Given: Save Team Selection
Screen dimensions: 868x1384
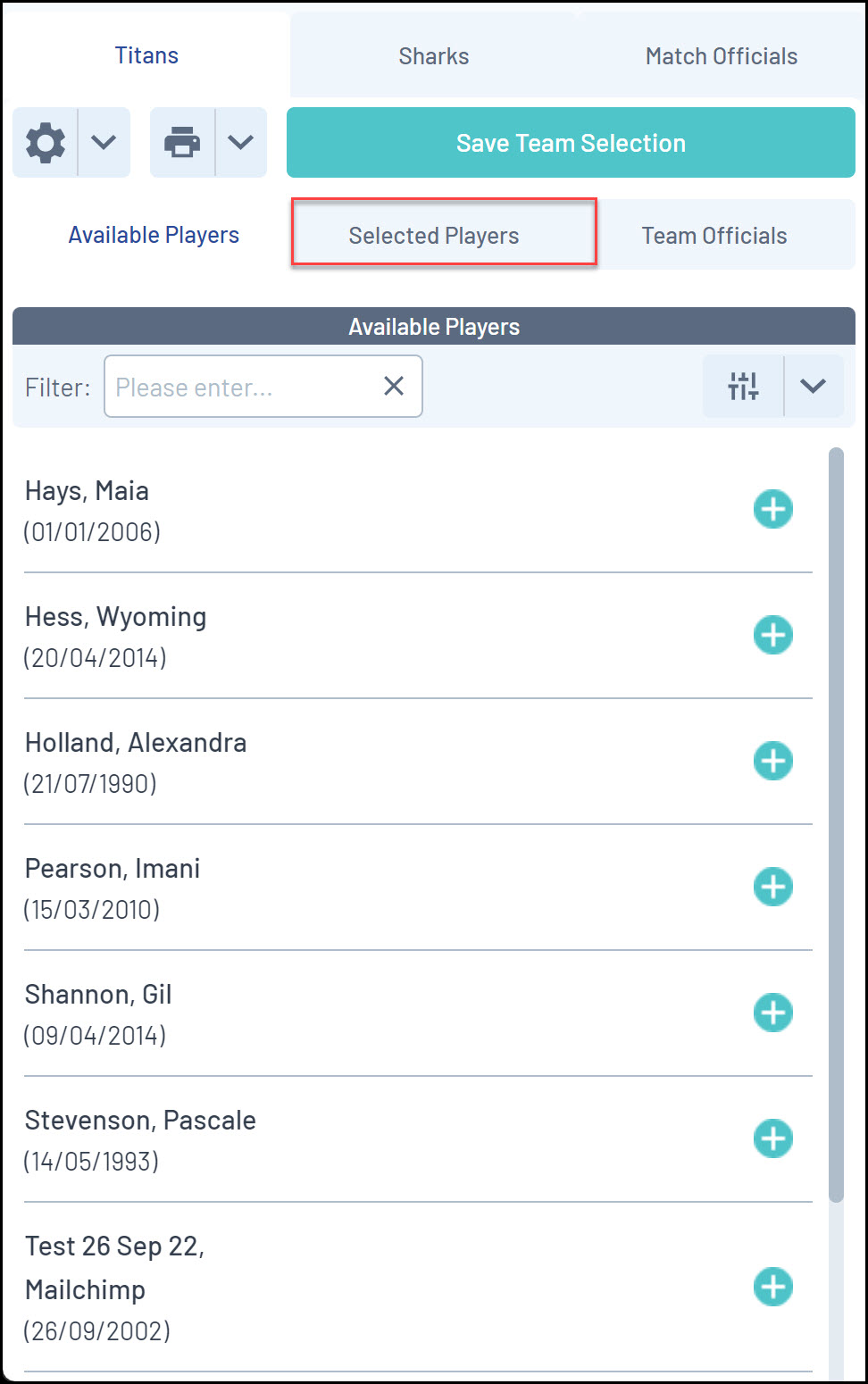Looking at the screenshot, I should tap(571, 143).
